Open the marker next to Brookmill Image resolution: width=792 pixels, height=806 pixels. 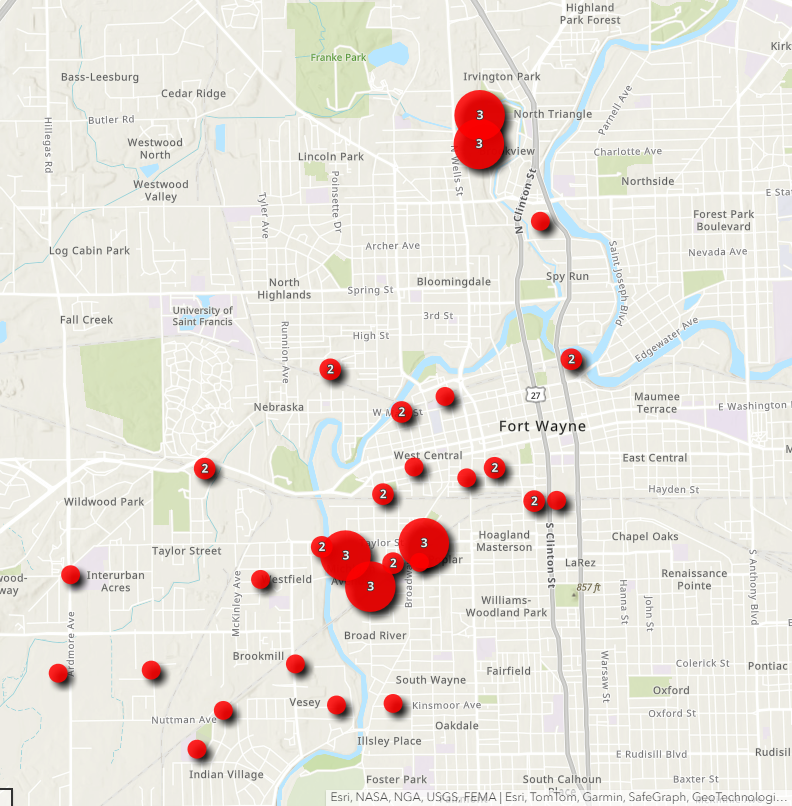[x=295, y=663]
